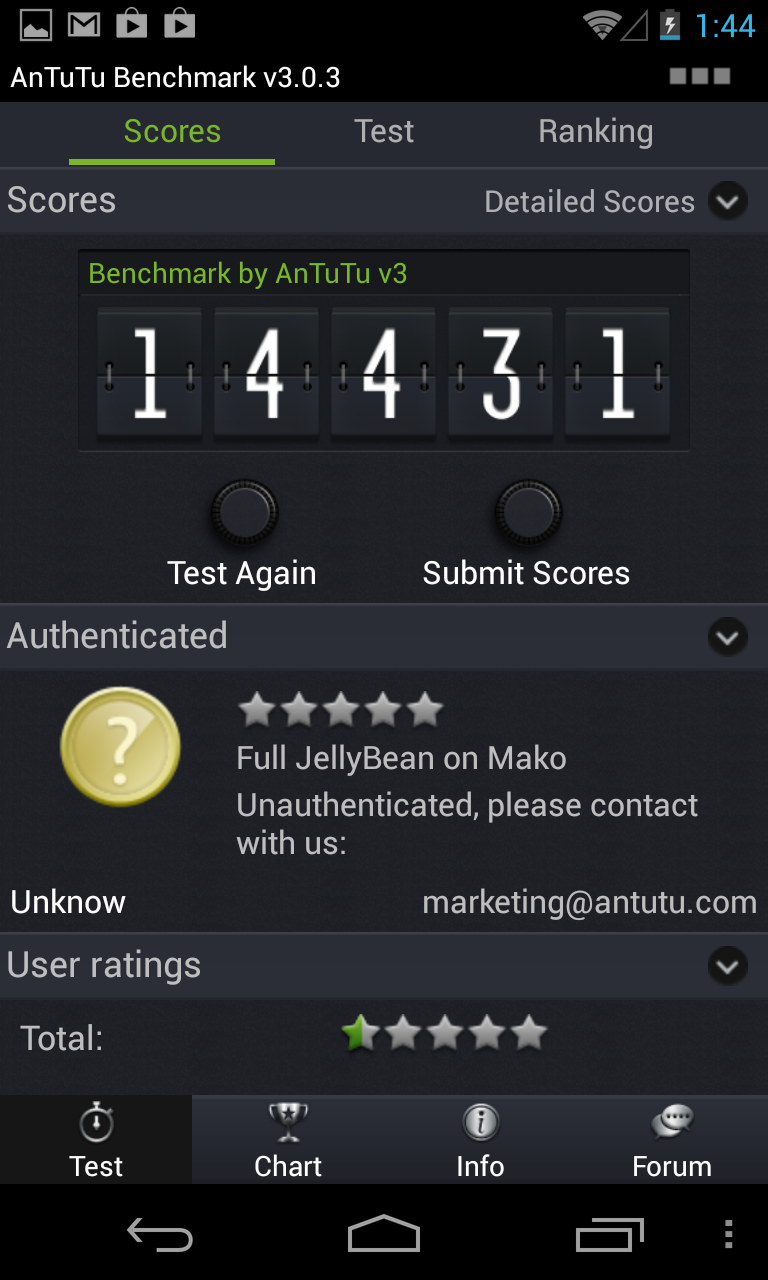The height and width of the screenshot is (1280, 768).
Task: Tap Test Again button
Action: 243,513
